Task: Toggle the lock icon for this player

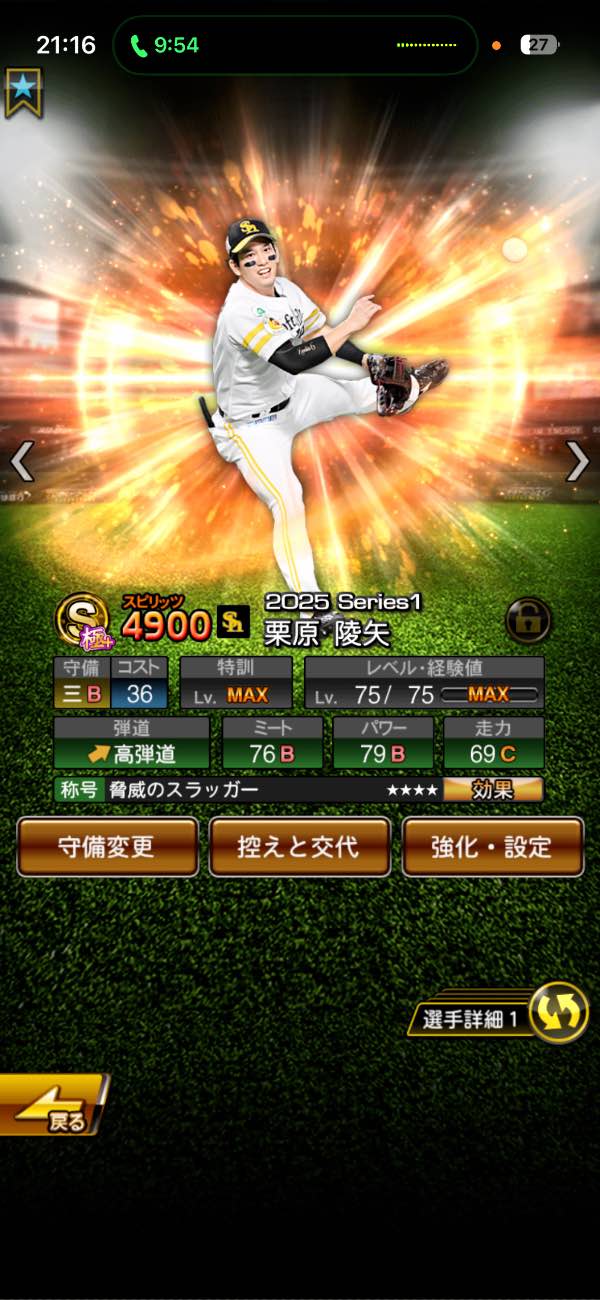Action: pyautogui.click(x=528, y=620)
